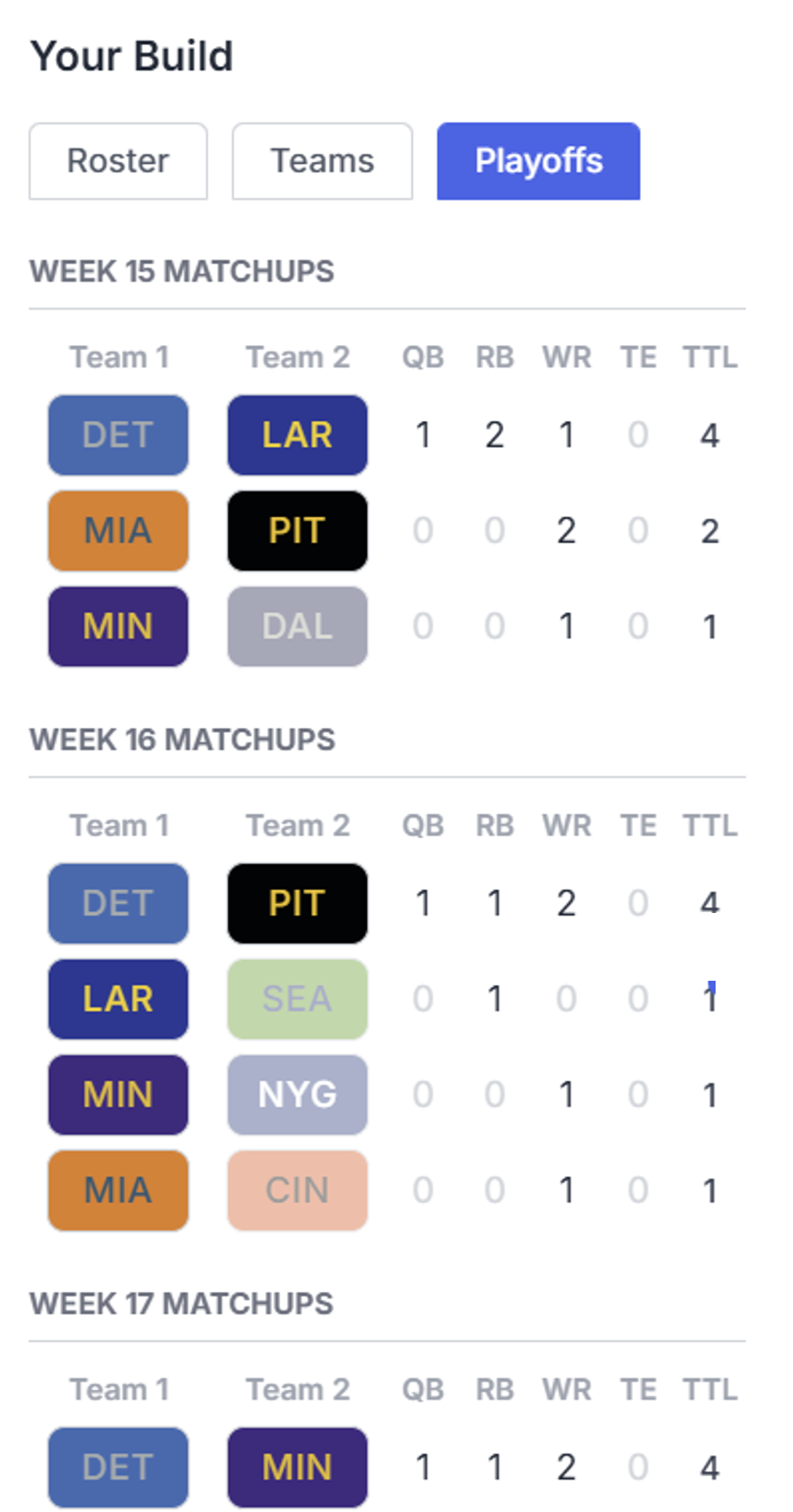This screenshot has width=793, height=1512.
Task: Click the MIN badge in the Week 17 matchup
Action: pyautogui.click(x=297, y=1468)
